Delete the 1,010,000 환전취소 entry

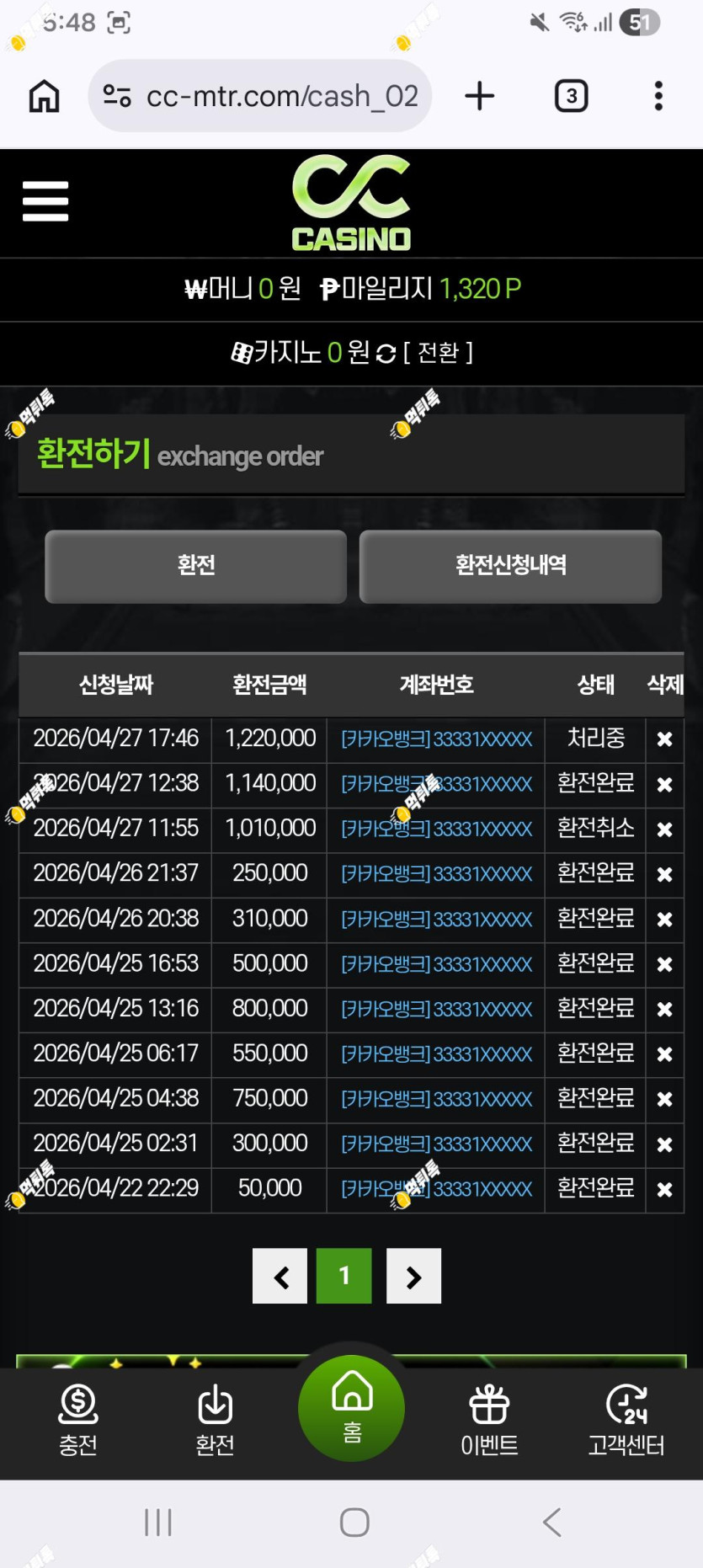pyautogui.click(x=664, y=829)
